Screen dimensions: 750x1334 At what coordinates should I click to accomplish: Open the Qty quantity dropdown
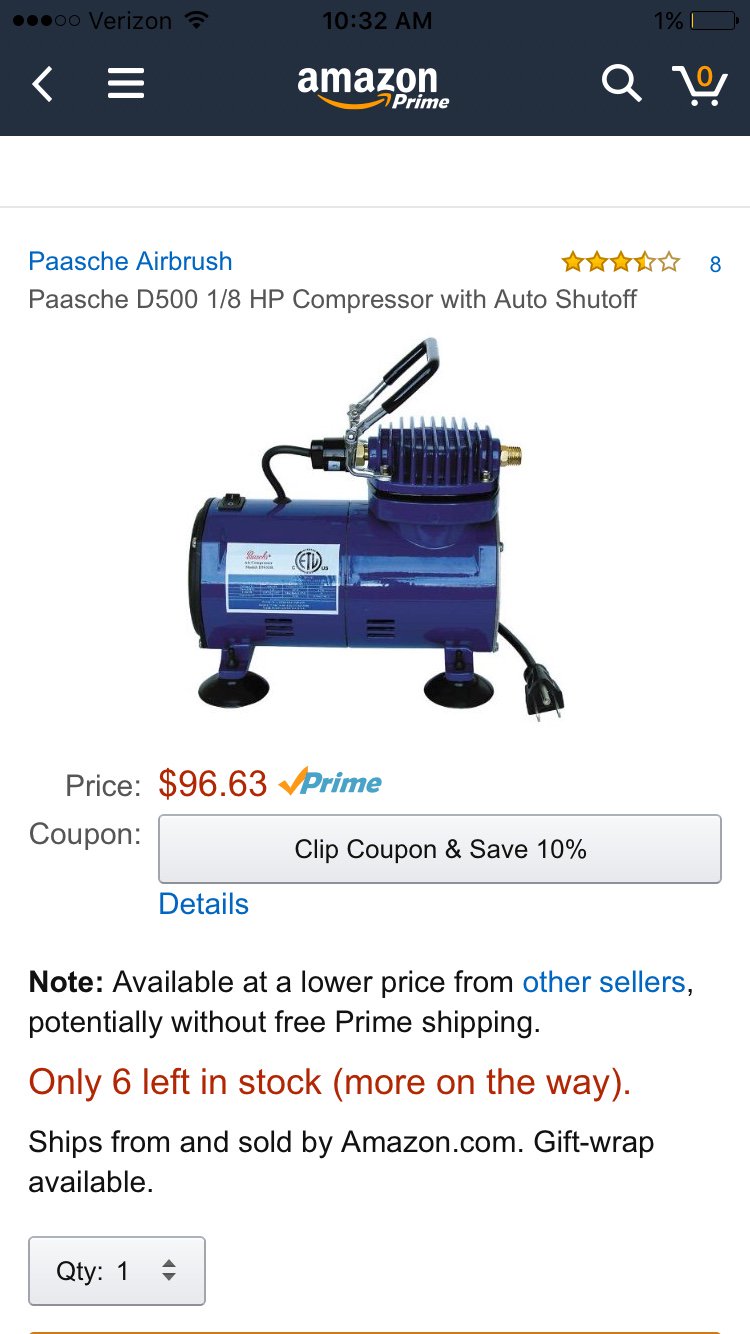point(117,1271)
